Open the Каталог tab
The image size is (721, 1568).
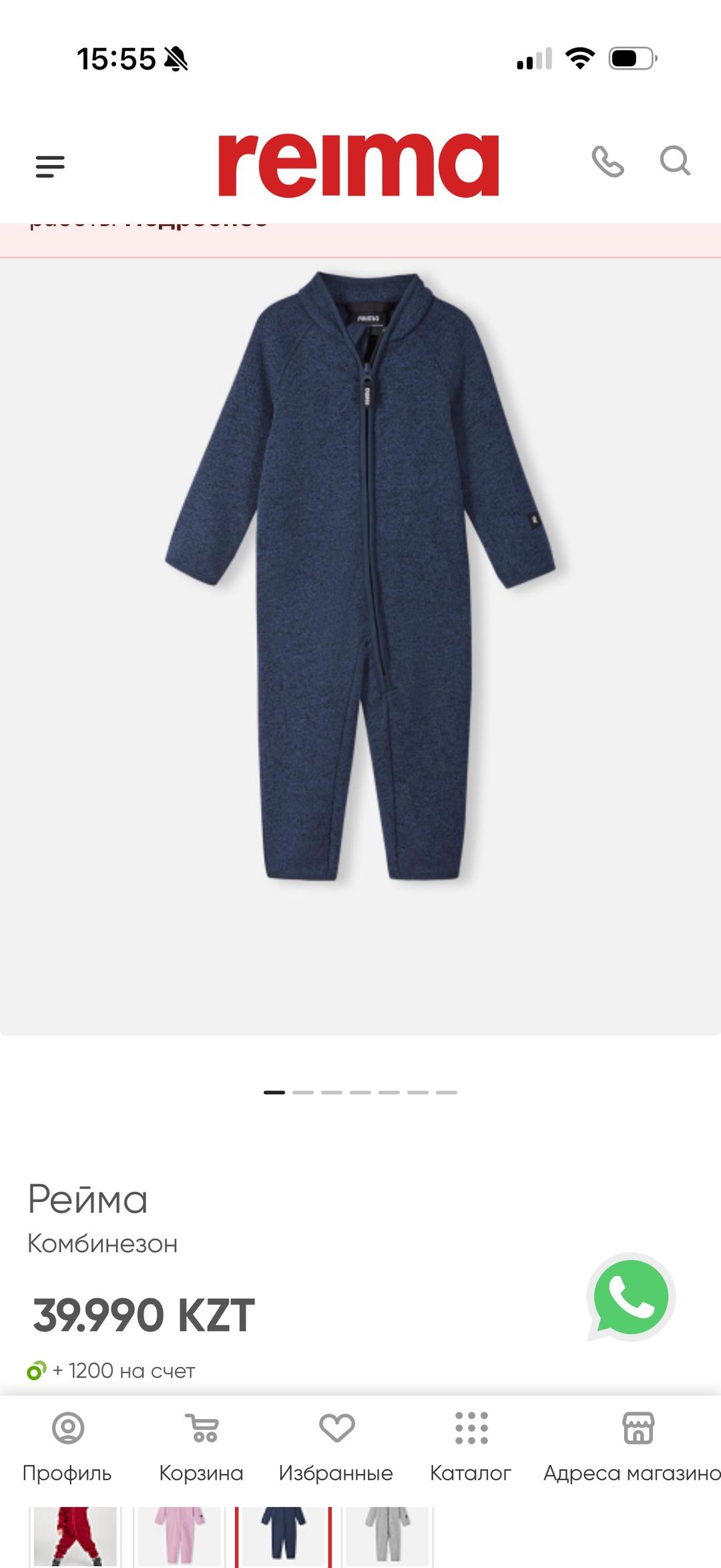(471, 1447)
